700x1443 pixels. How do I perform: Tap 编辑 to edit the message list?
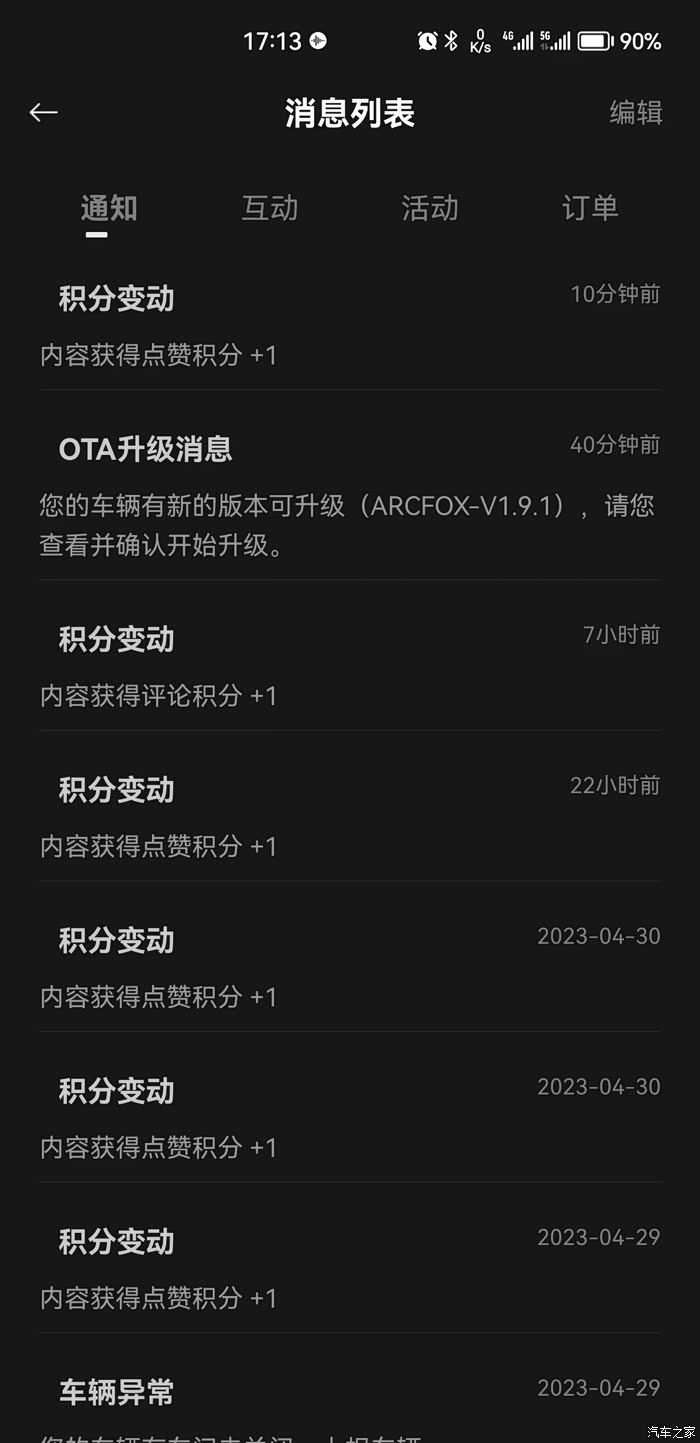click(x=636, y=113)
